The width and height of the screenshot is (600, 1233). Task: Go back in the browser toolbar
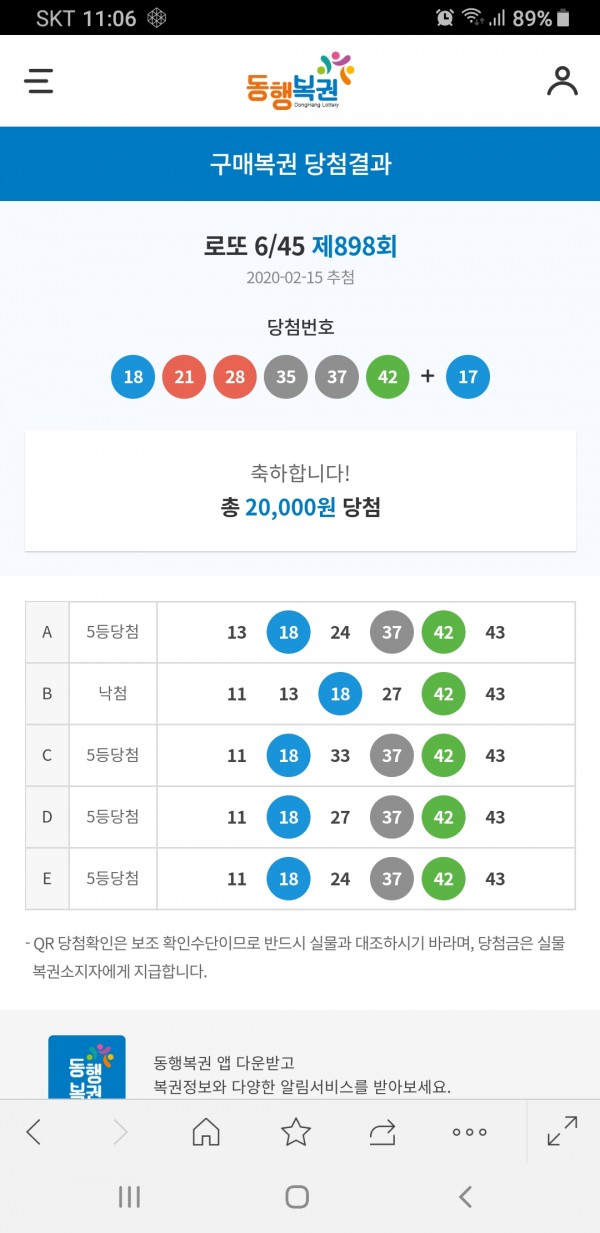(33, 1132)
